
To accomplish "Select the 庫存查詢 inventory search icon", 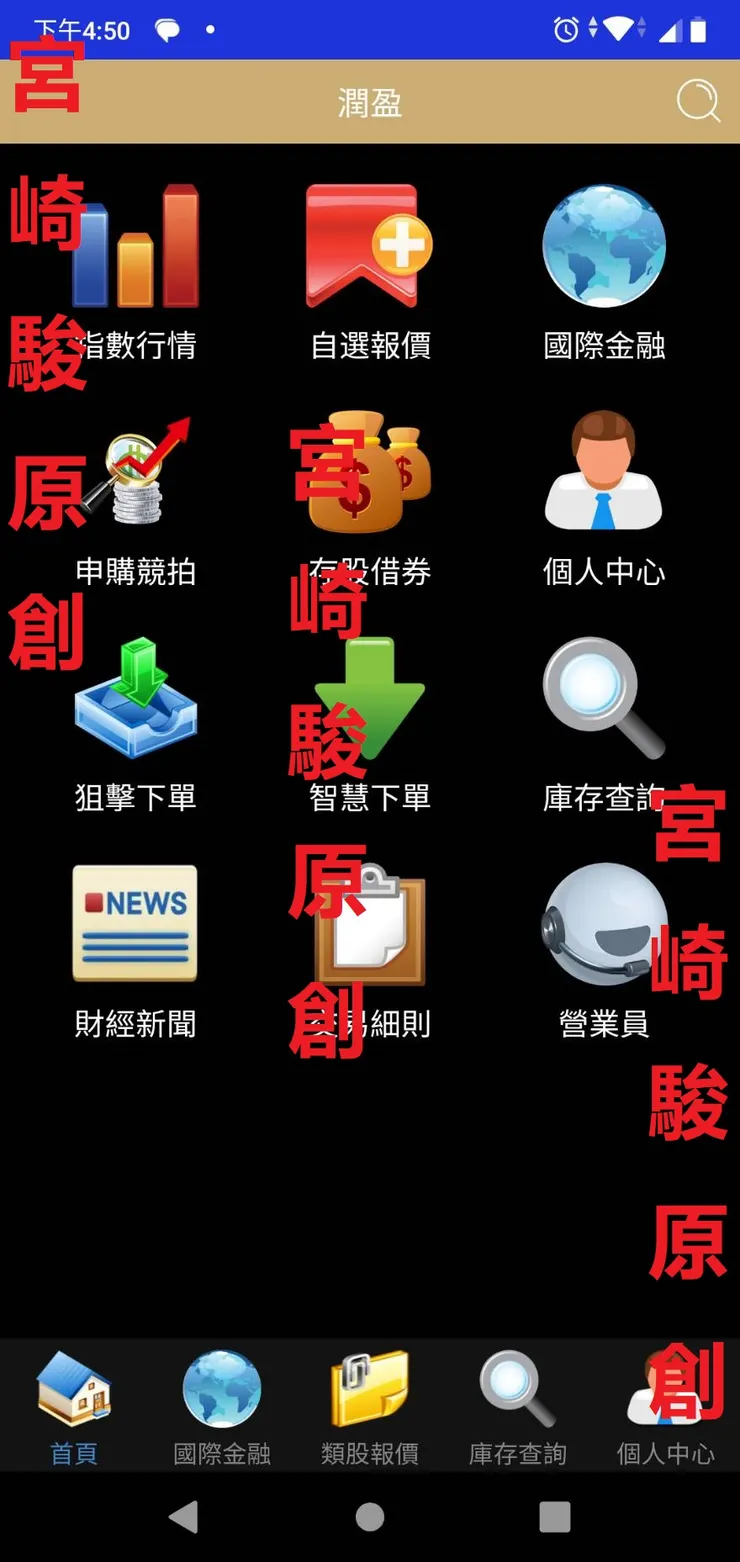I will pos(604,697).
